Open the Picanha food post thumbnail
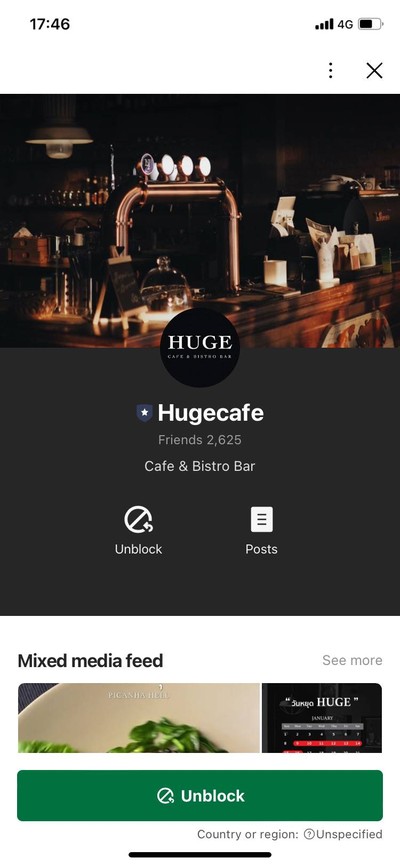 [x=139, y=718]
